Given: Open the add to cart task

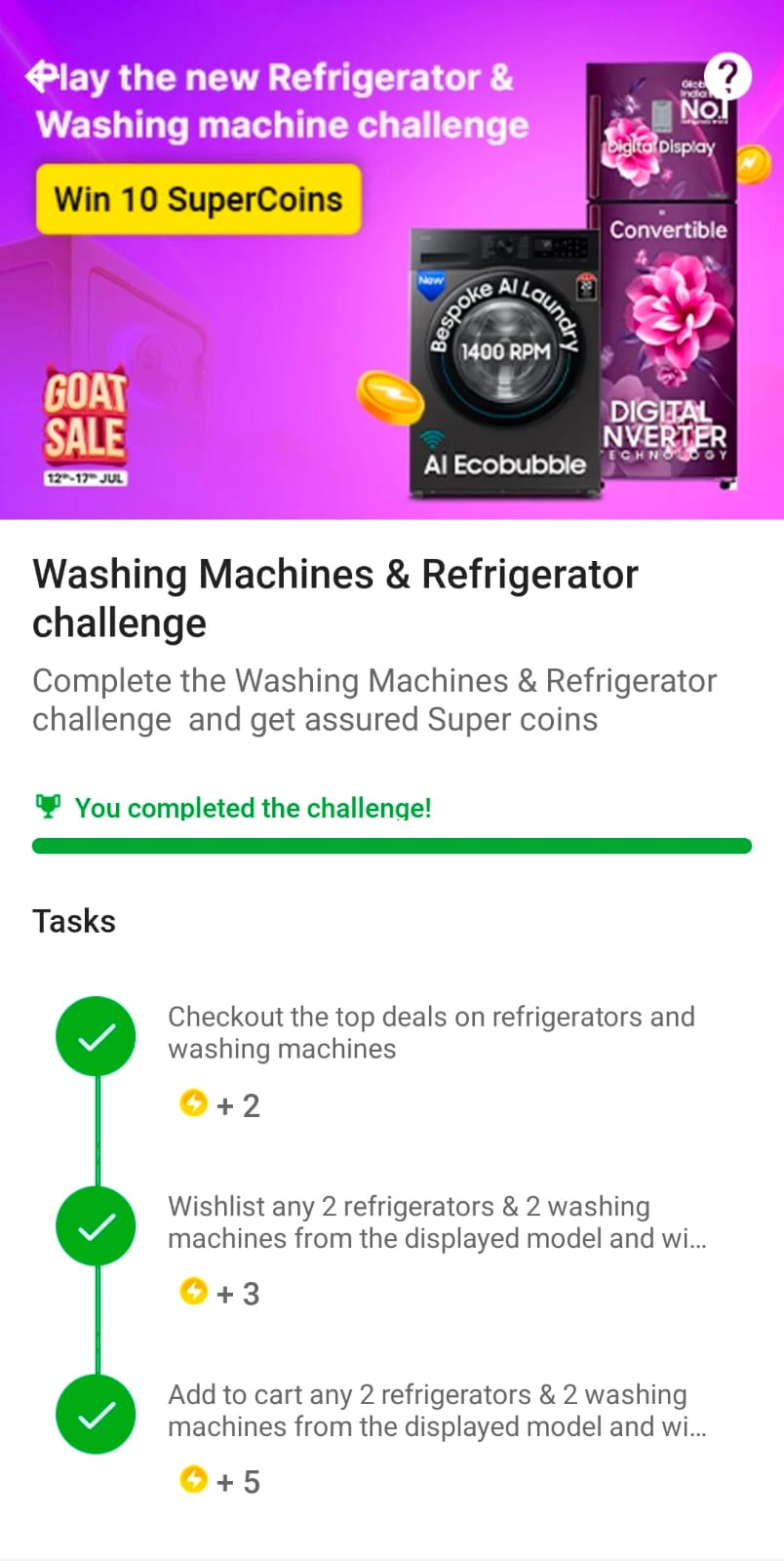Looking at the screenshot, I should tap(436, 1410).
